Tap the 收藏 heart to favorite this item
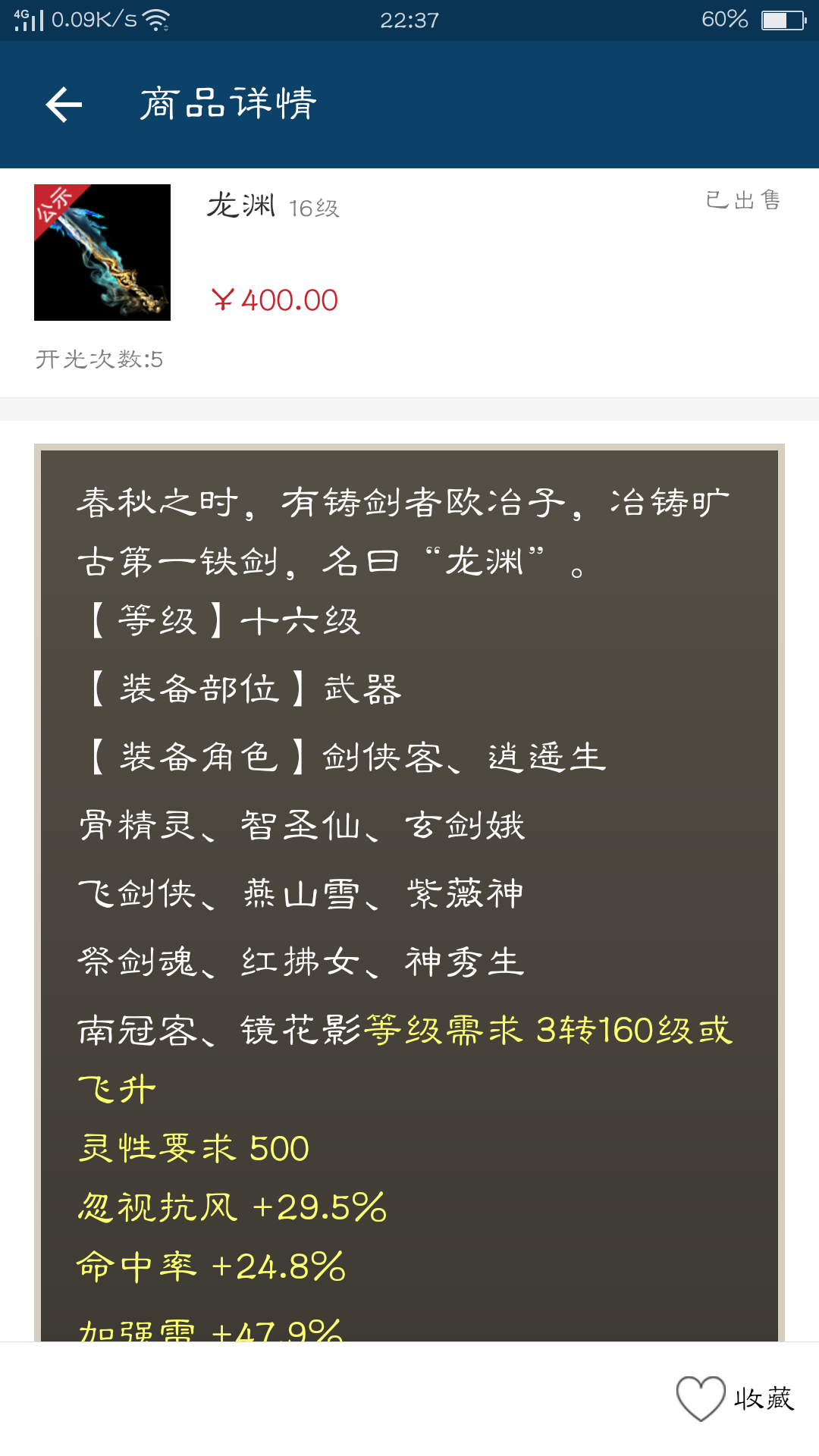This screenshot has width=819, height=1456. point(701,1398)
